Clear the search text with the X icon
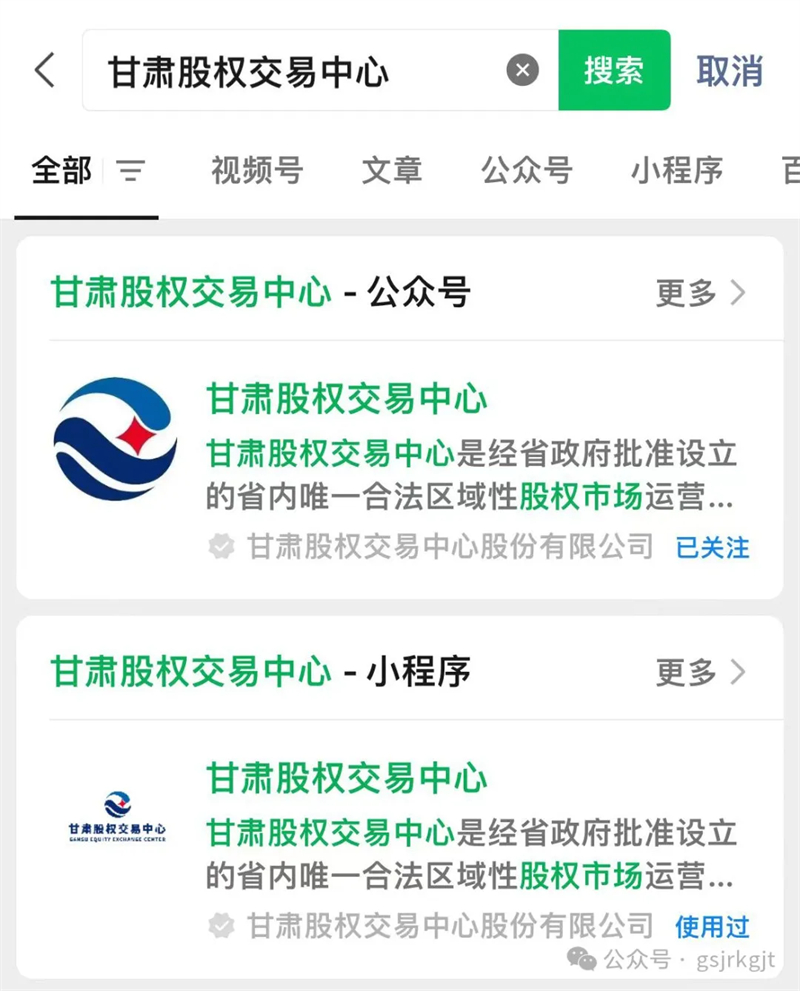 pos(522,71)
